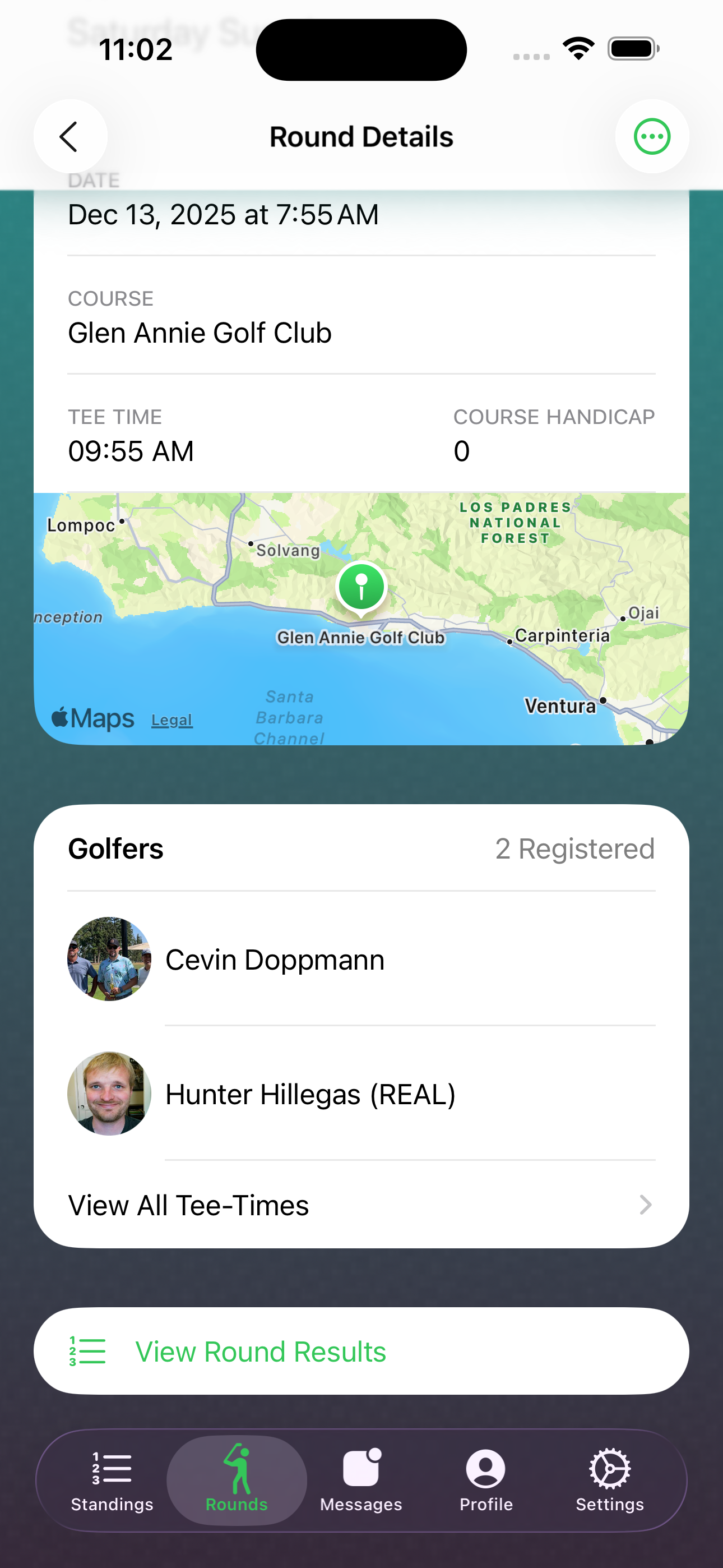Open the Profile icon in tab bar
723x1568 pixels.
coord(485,1468)
